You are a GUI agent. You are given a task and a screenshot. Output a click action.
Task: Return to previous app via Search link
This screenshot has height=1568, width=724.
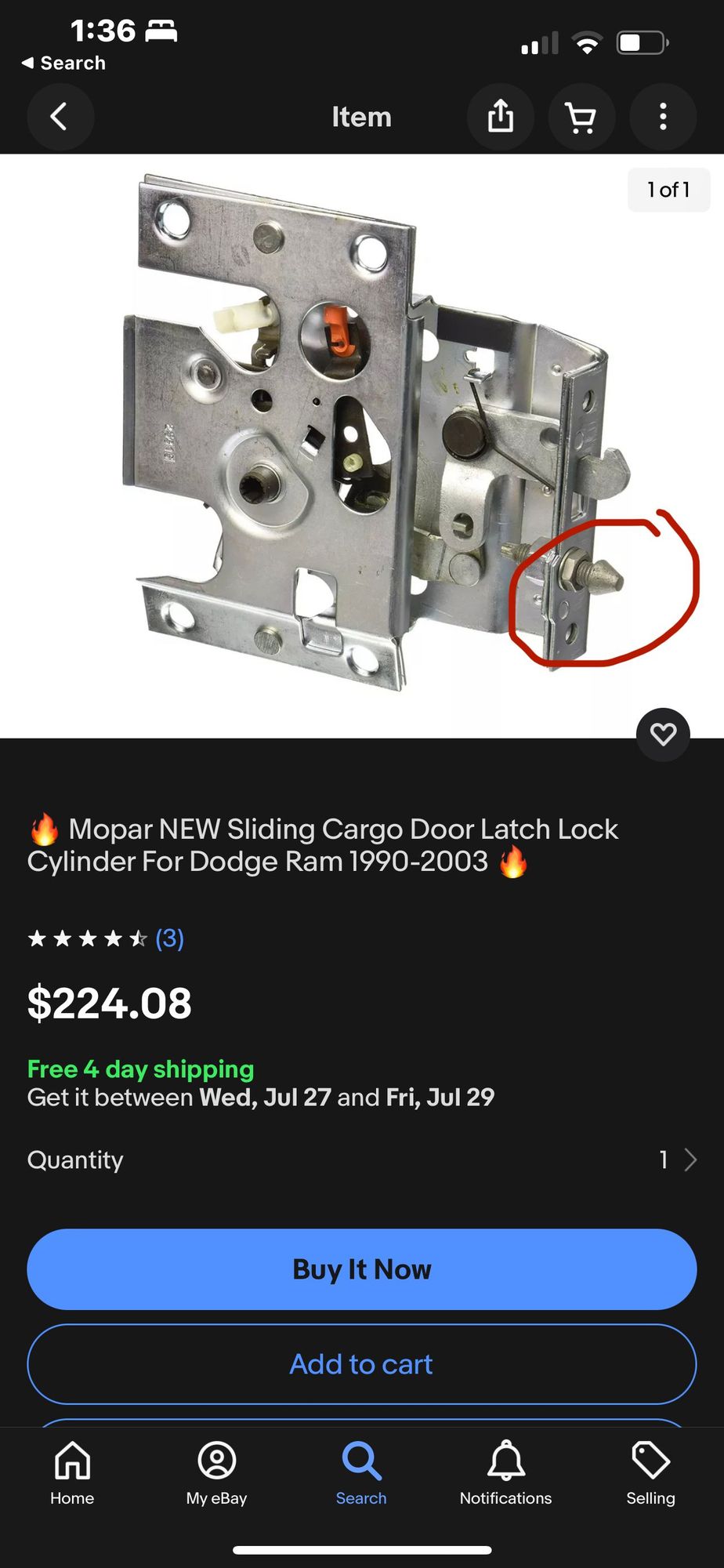coord(63,63)
